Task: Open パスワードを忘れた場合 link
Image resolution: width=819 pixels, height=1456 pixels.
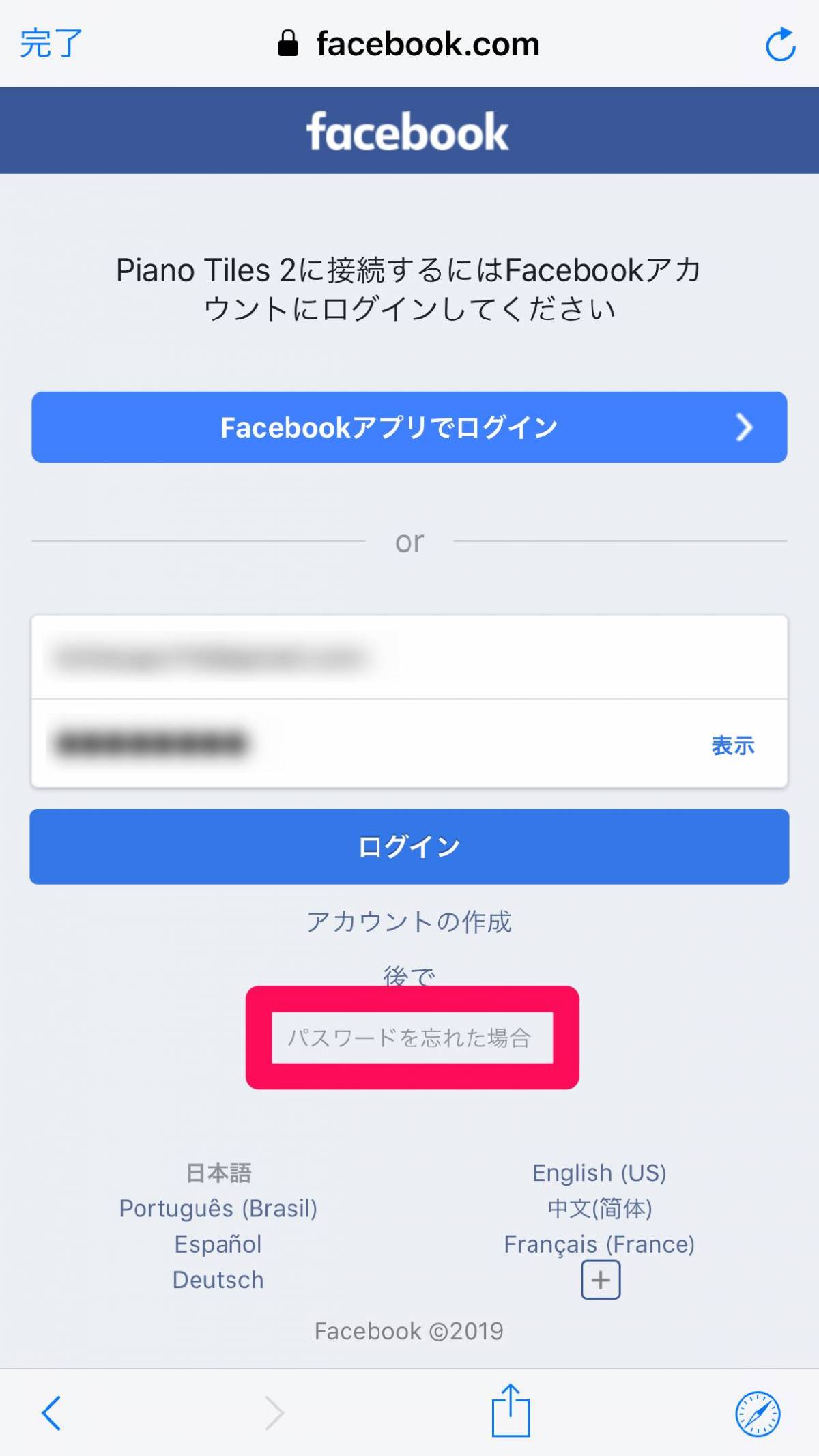Action: 410,1038
